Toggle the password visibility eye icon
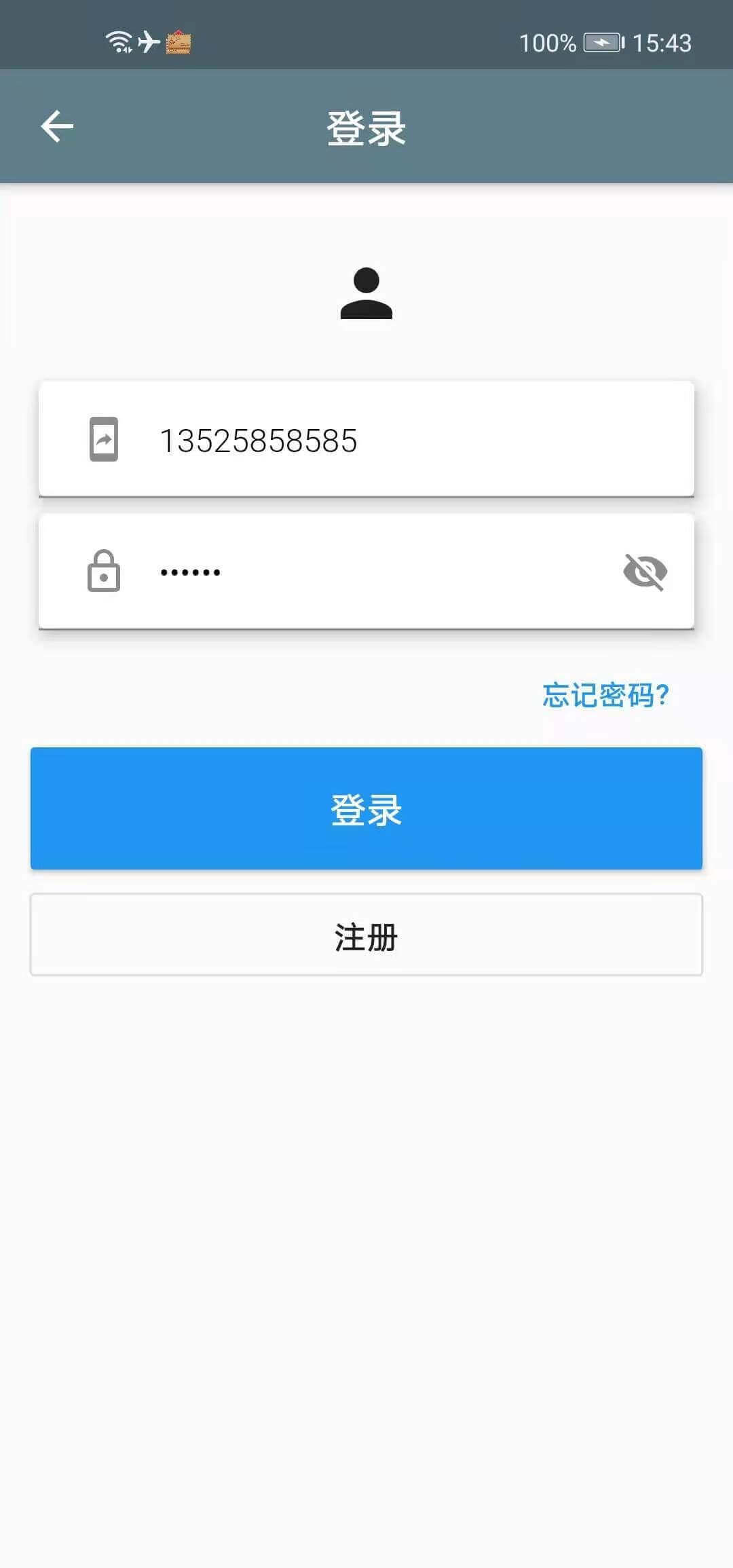 pos(643,572)
